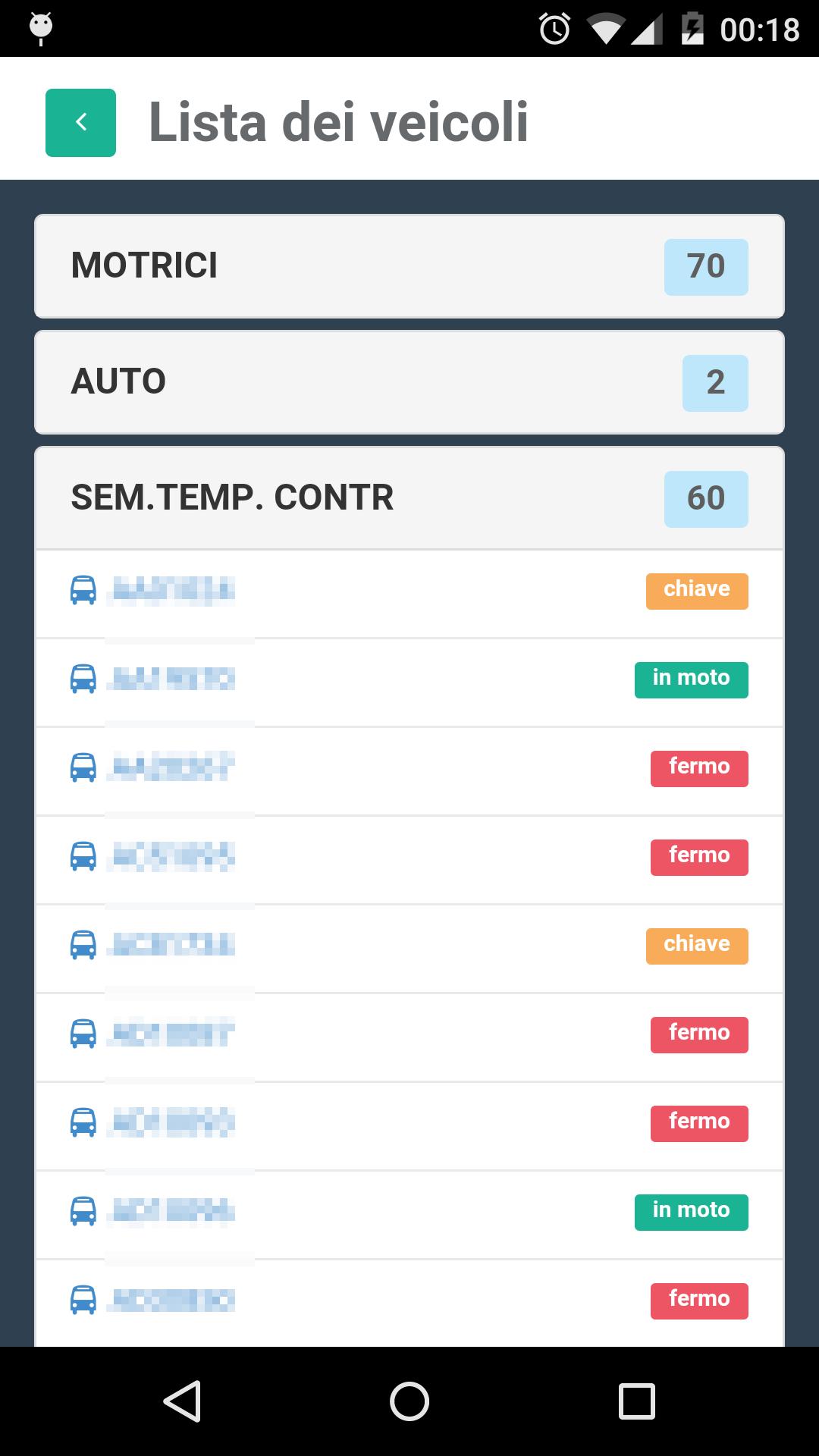Expand the MOTRICI vehicle group
The image size is (819, 1456).
click(409, 266)
